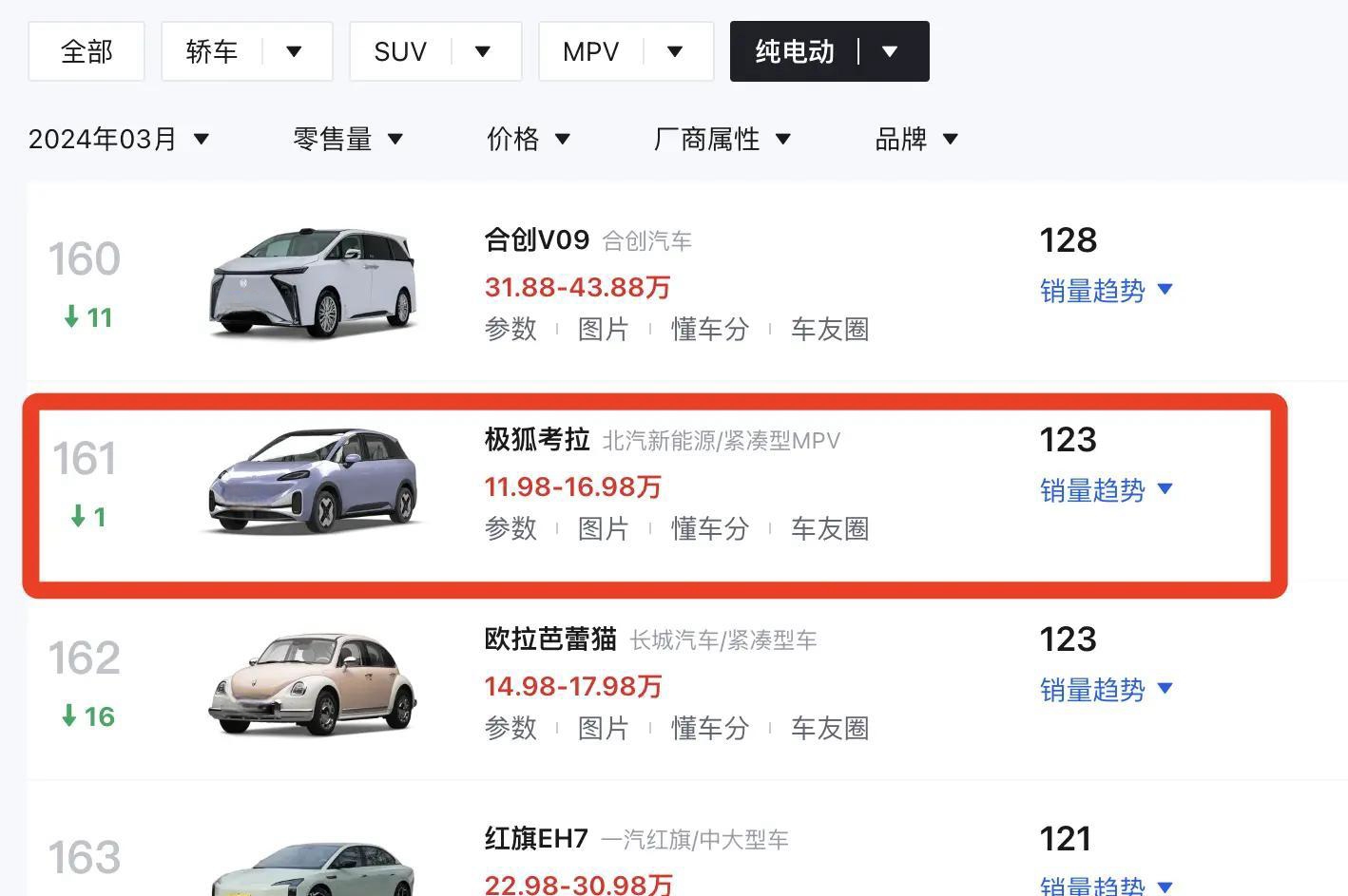This screenshot has height=896, width=1348.
Task: Open the 零售量 sort dropdown
Action: pyautogui.click(x=348, y=139)
